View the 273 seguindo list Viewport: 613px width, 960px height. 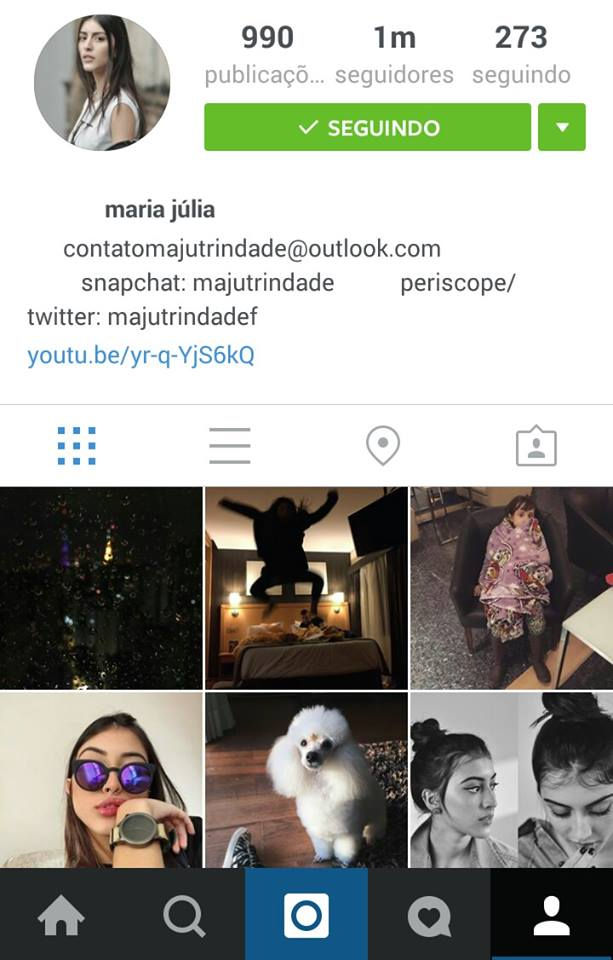point(521,55)
